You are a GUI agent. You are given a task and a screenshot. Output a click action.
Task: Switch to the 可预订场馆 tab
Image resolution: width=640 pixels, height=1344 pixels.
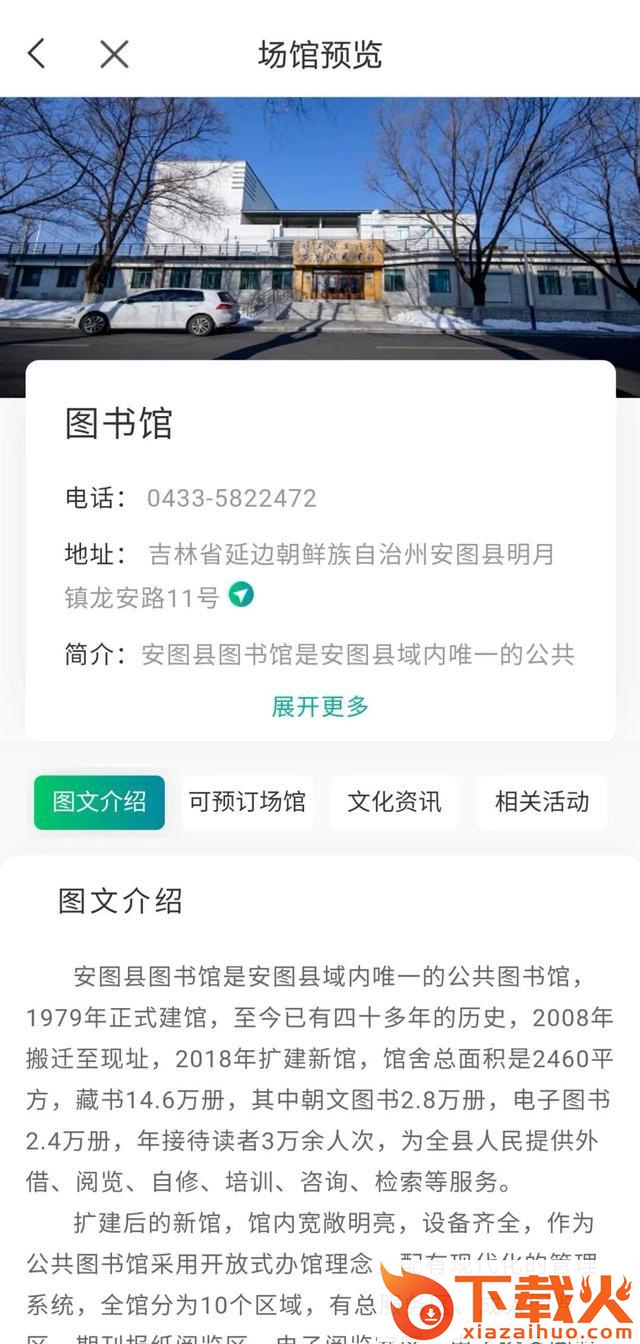[247, 802]
